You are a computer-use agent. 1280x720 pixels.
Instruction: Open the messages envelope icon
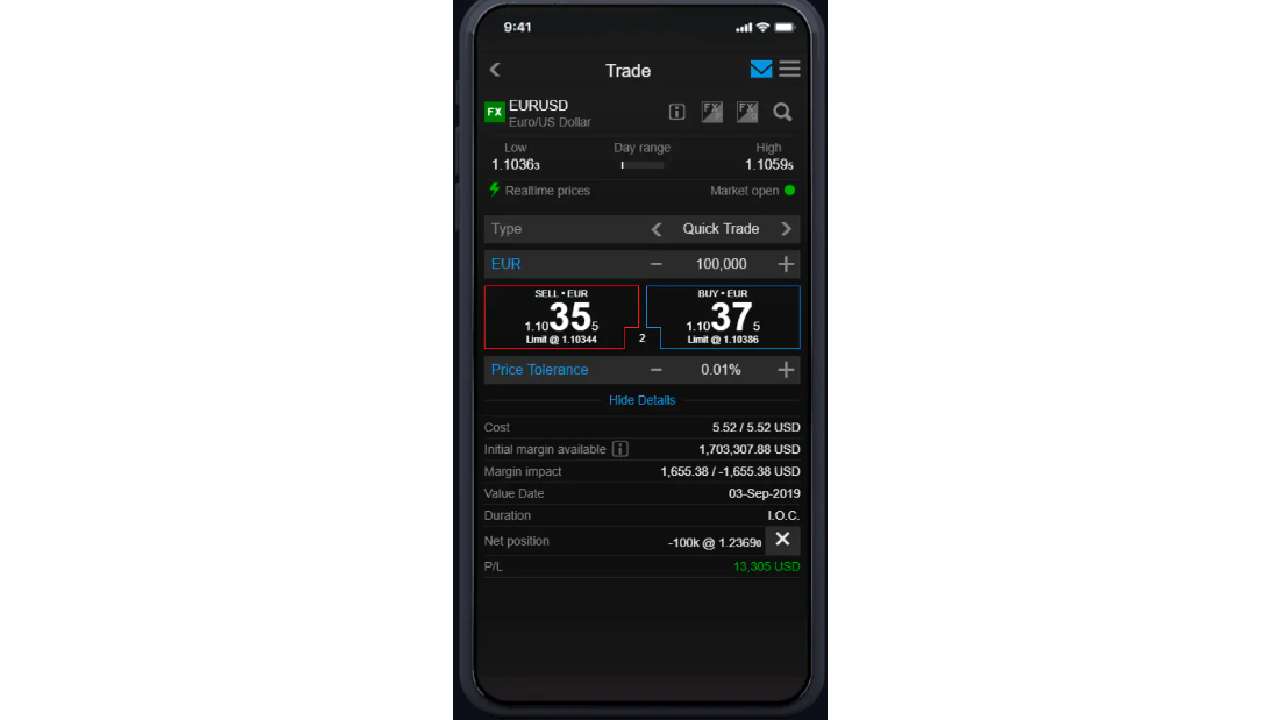coord(761,69)
